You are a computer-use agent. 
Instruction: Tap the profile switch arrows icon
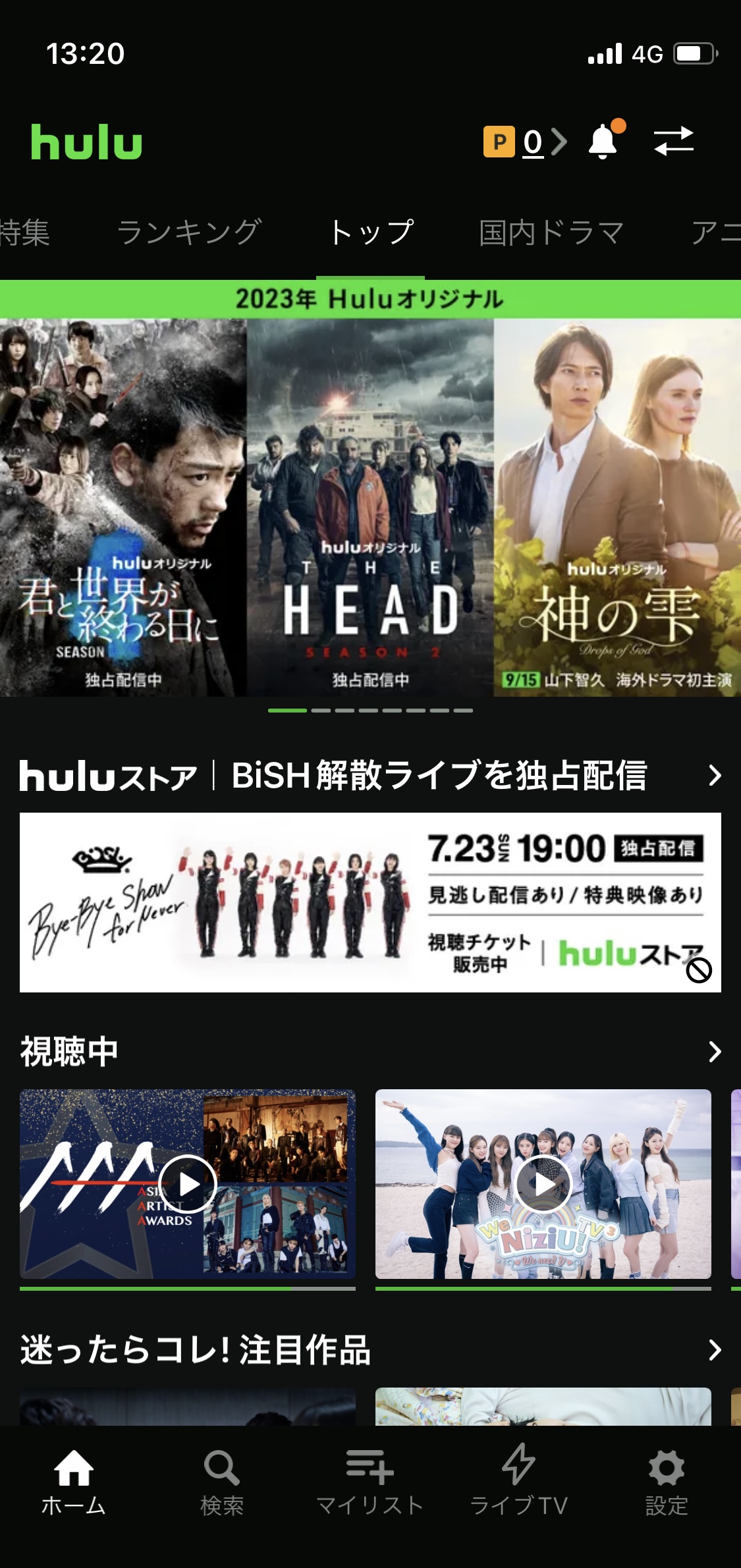pos(673,141)
